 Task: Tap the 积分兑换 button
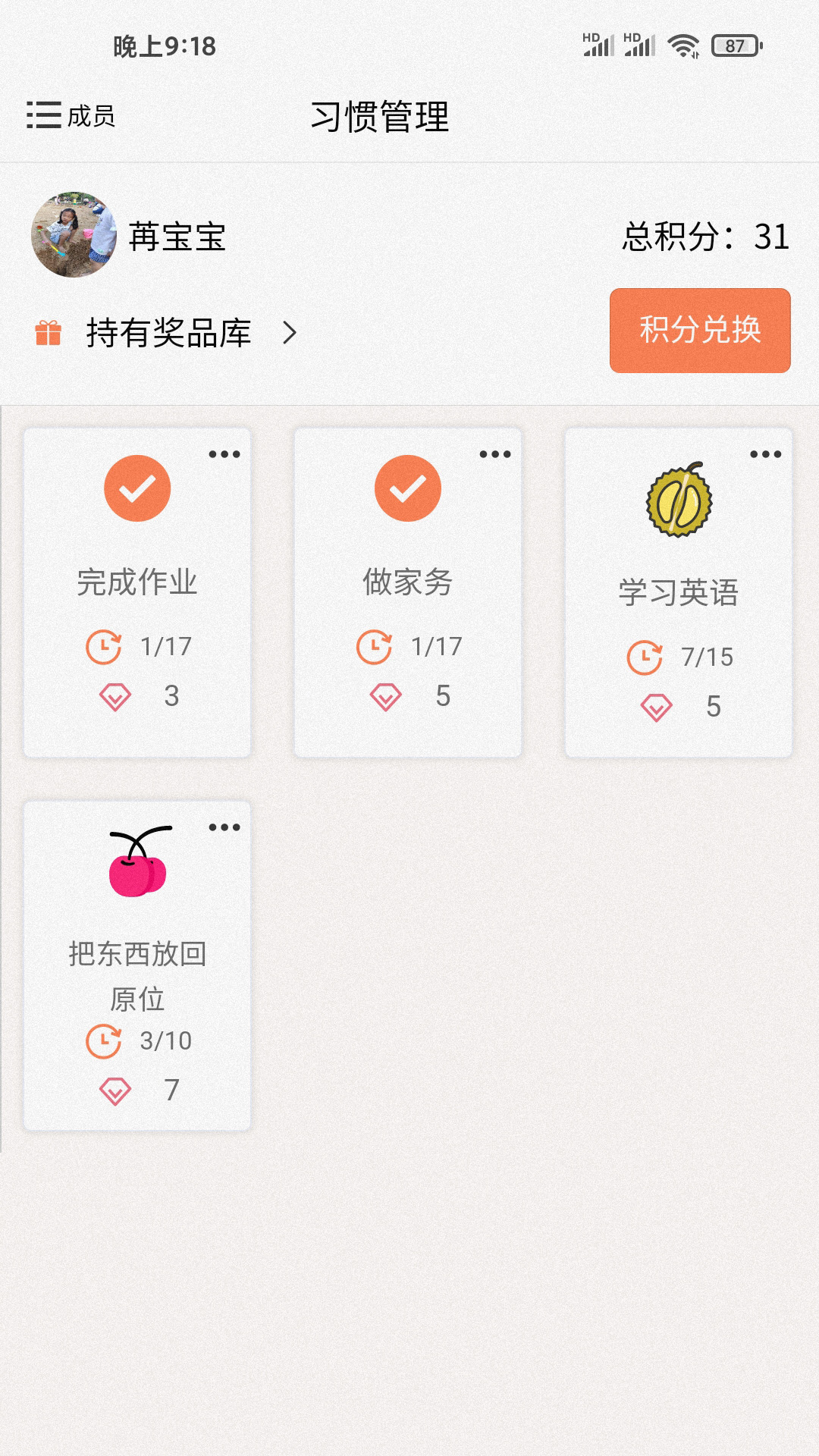(x=699, y=330)
